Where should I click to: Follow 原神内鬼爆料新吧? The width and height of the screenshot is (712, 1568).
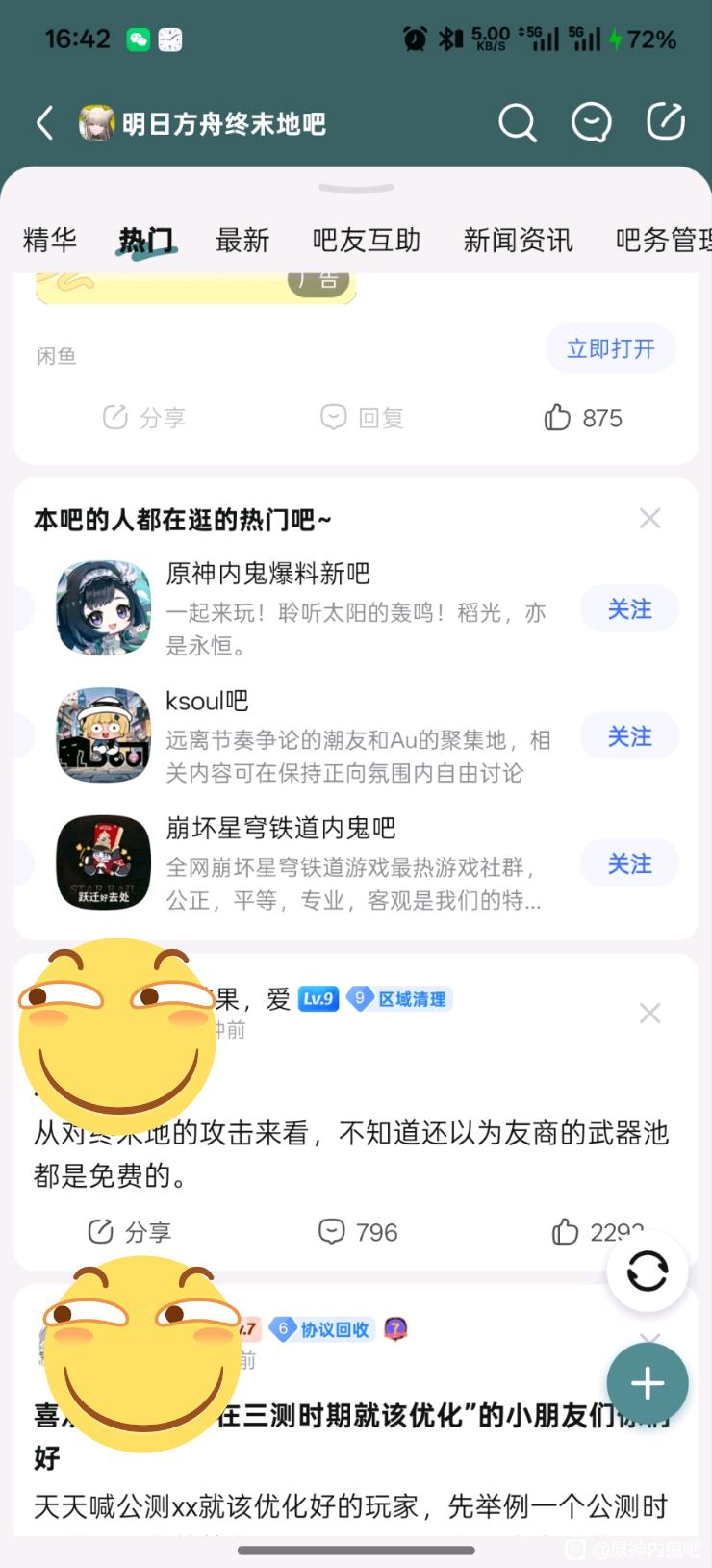(629, 609)
